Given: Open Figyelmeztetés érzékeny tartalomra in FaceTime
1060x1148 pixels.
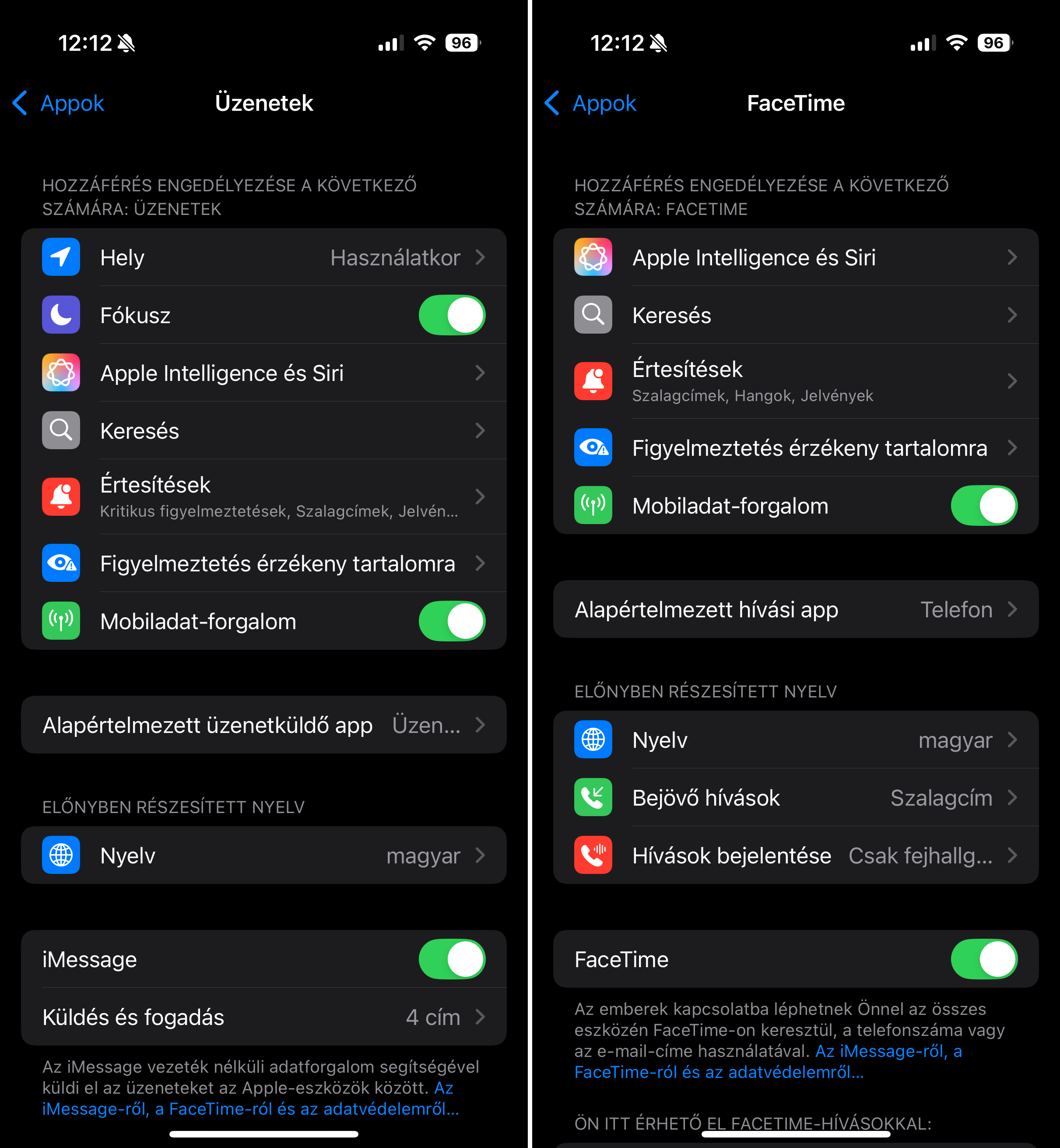Looking at the screenshot, I should [x=796, y=448].
